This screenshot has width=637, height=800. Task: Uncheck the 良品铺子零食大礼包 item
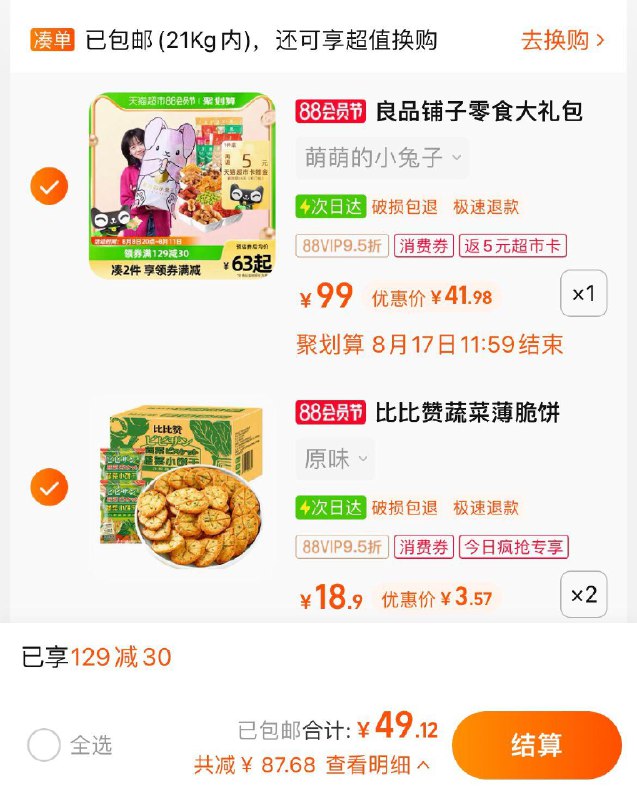pos(49,186)
